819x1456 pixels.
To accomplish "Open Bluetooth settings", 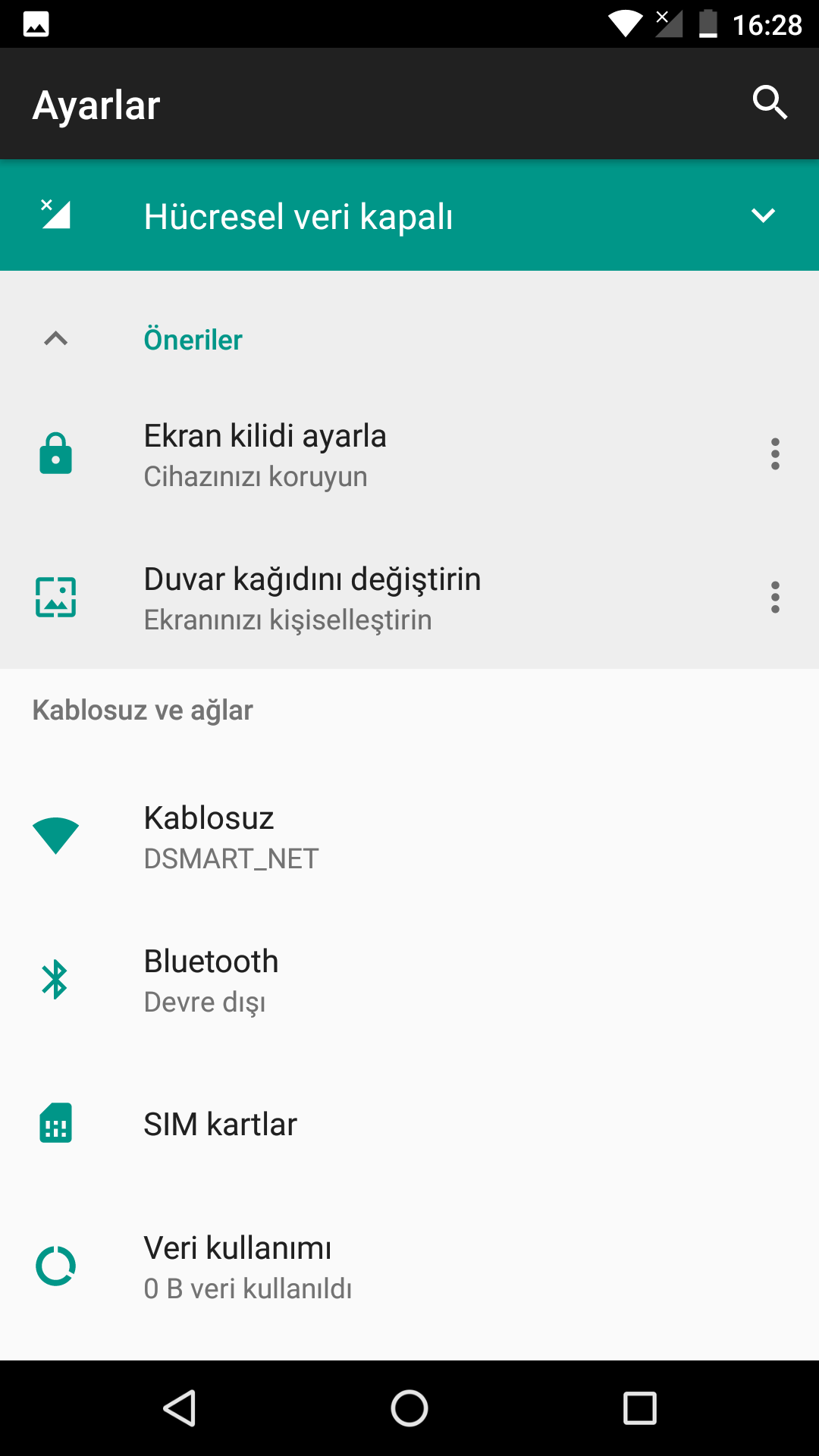I will coord(211,980).
